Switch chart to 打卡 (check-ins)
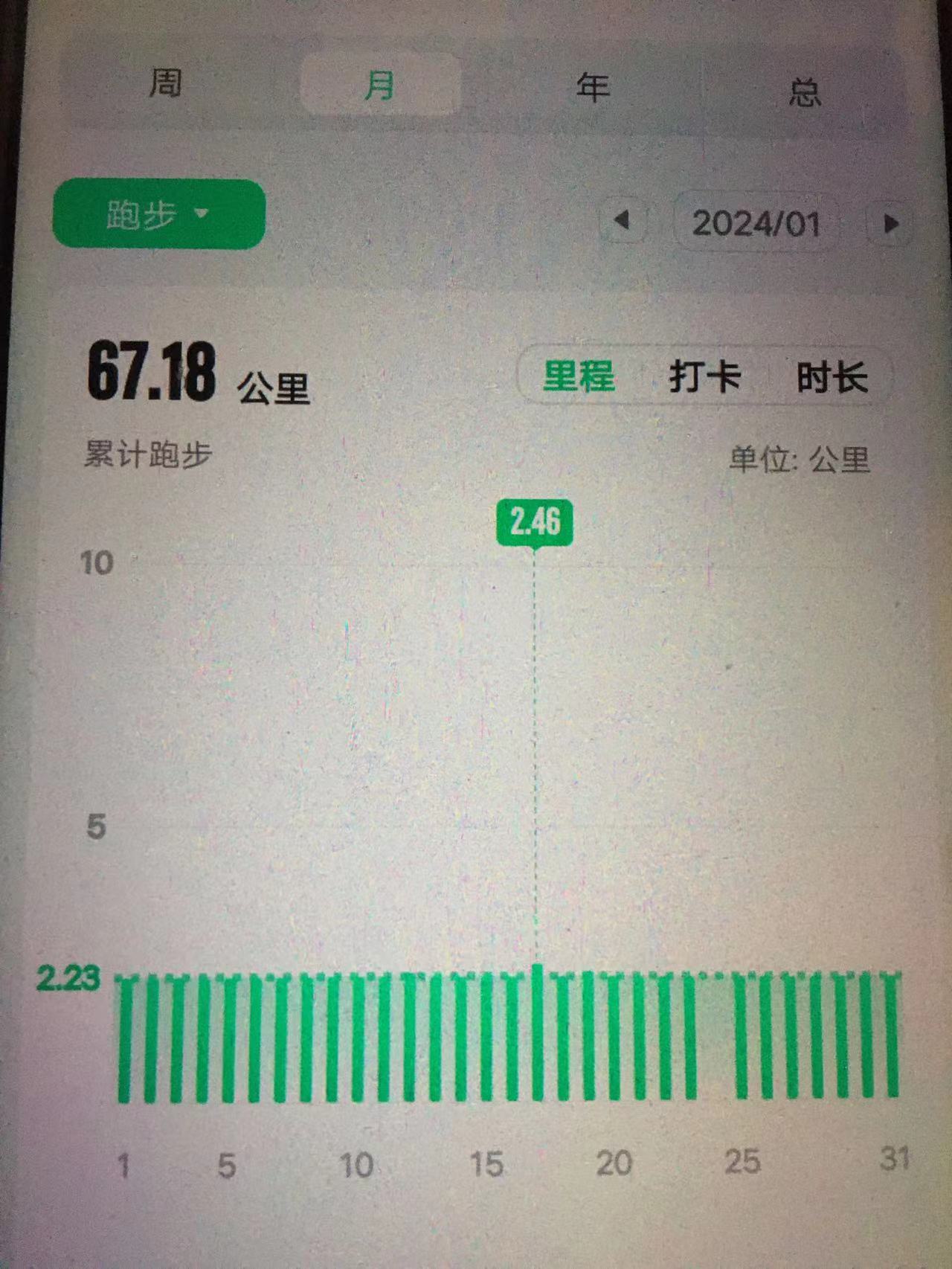This screenshot has width=952, height=1269. point(704,376)
